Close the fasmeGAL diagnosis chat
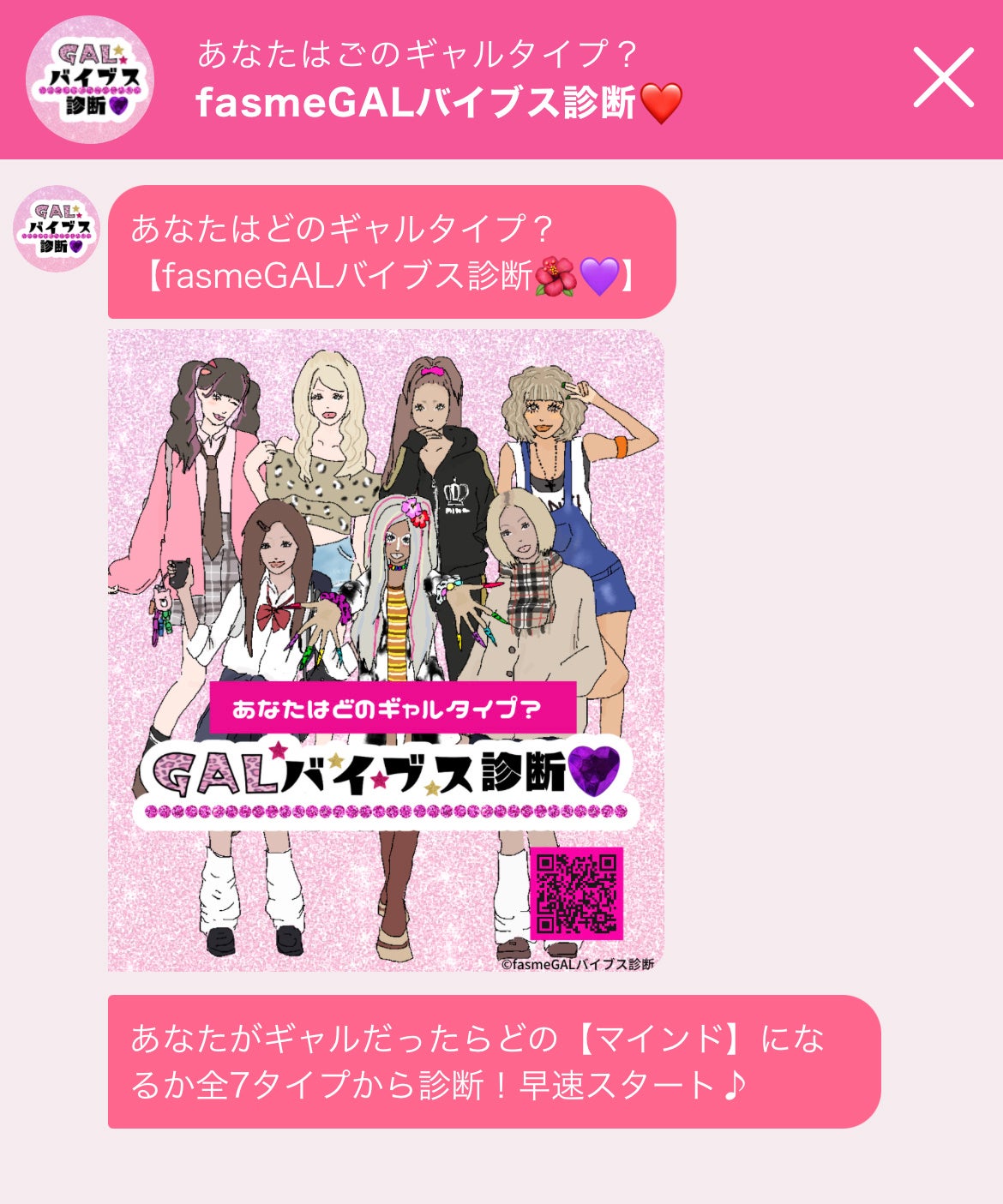The image size is (1003, 1204). tap(943, 78)
